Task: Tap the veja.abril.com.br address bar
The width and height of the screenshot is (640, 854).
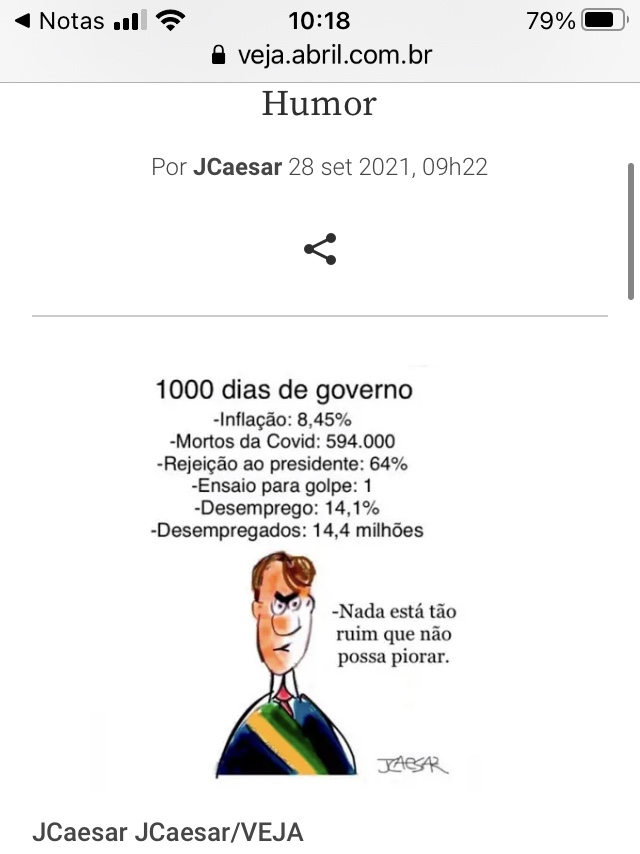Action: 322,55
